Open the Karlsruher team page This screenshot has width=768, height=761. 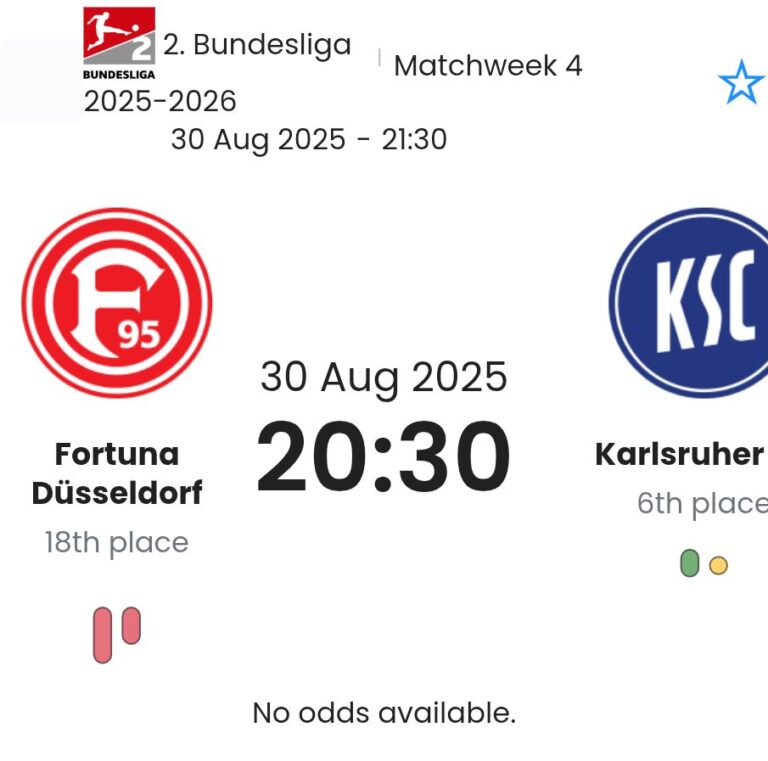(x=690, y=302)
